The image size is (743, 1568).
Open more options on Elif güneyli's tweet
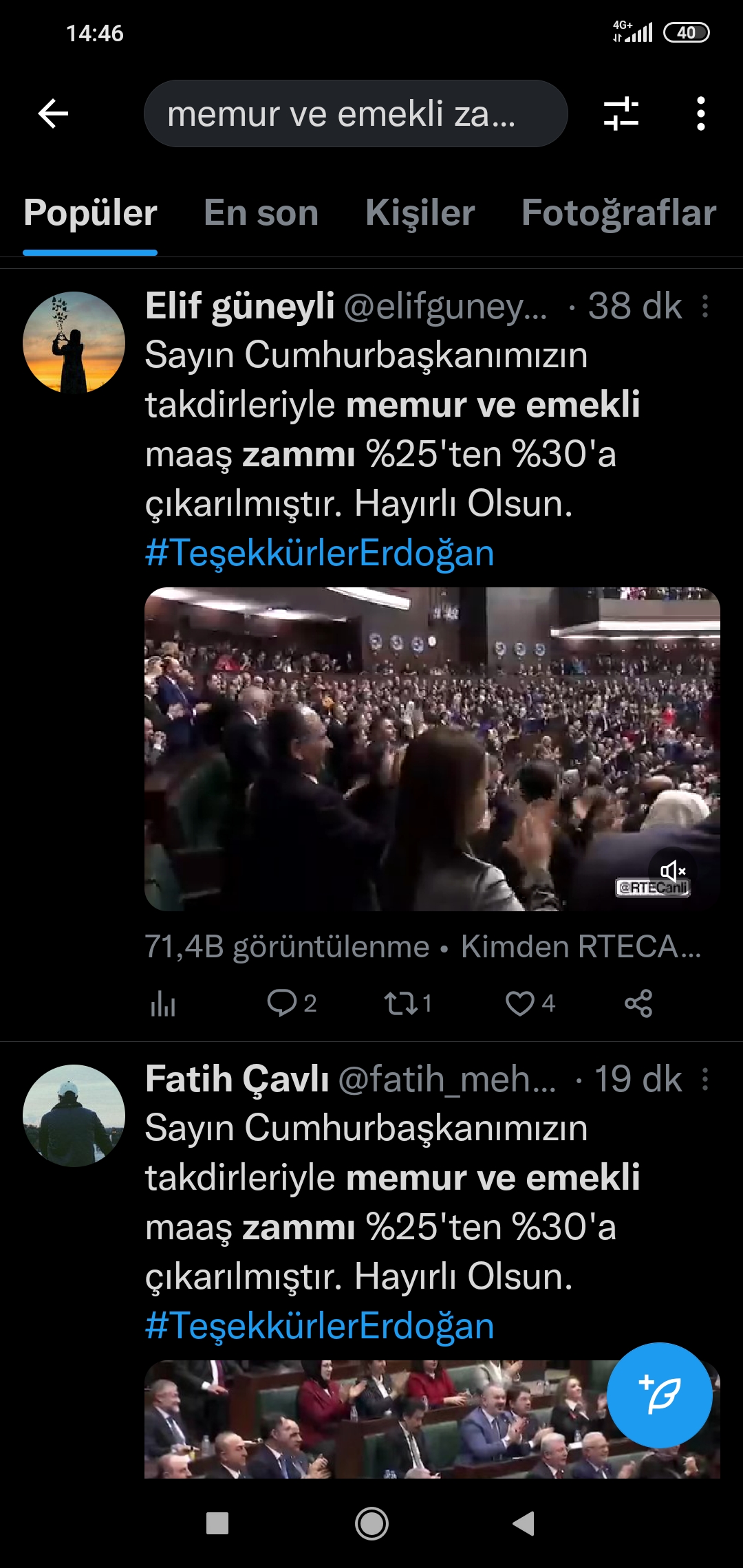(705, 306)
